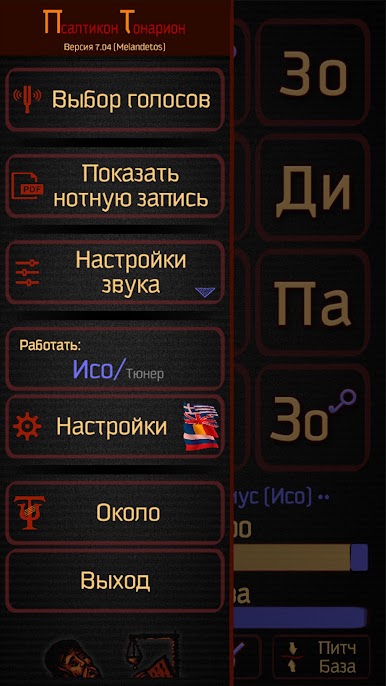Select the Па note button

pos(313,303)
